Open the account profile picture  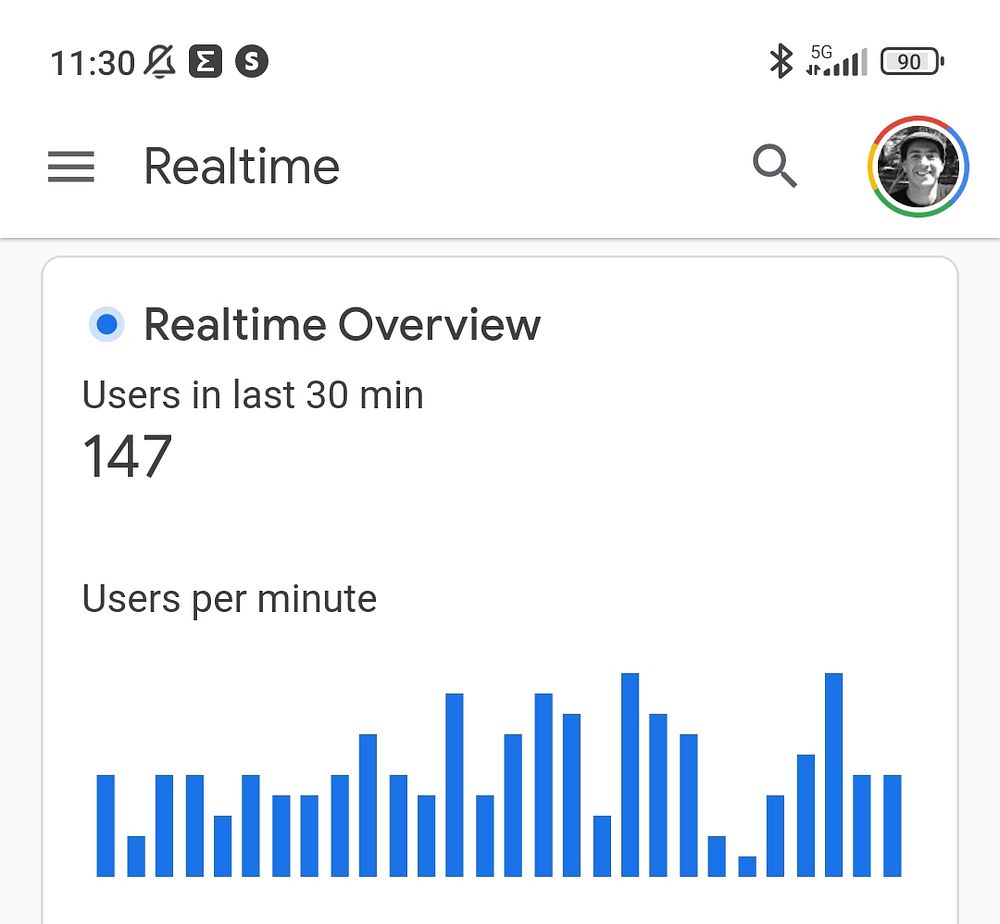918,167
